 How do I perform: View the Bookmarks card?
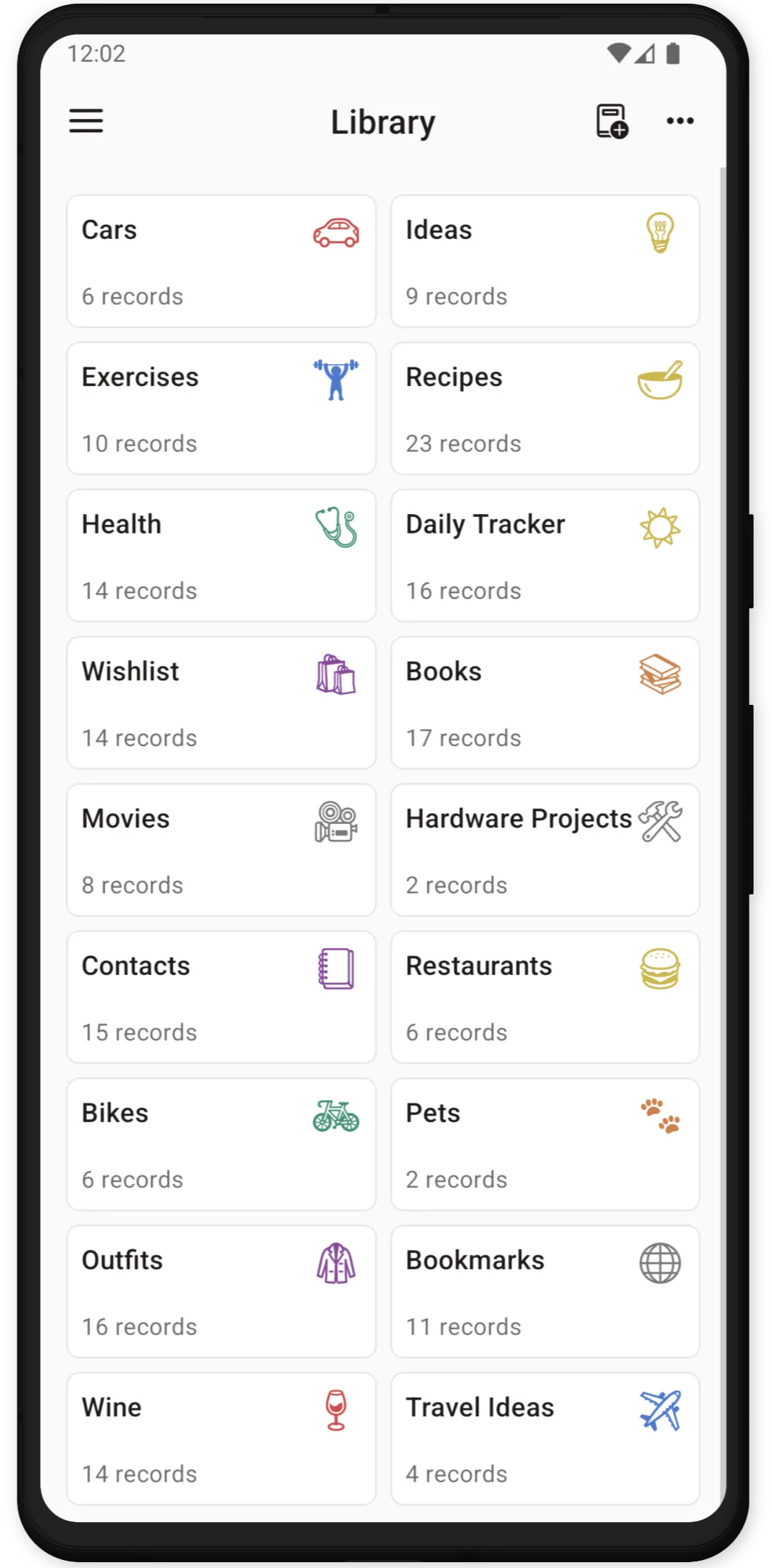click(x=545, y=1292)
